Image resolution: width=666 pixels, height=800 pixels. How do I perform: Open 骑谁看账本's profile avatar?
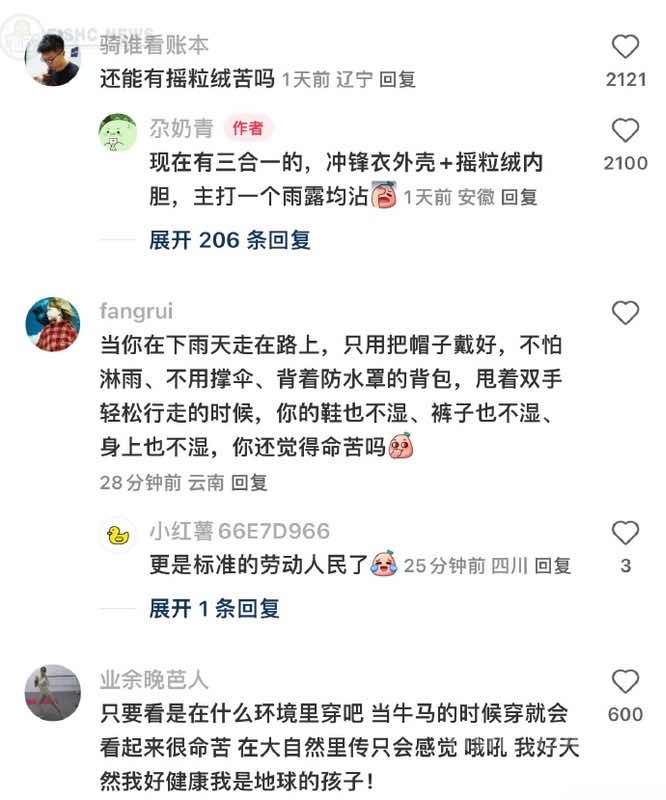[x=52, y=60]
